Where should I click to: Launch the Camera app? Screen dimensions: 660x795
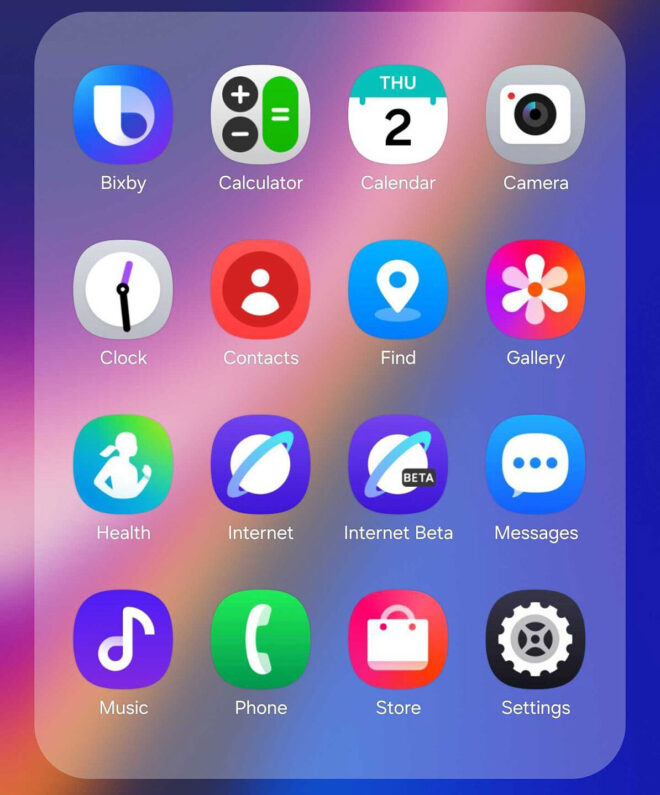tap(535, 115)
